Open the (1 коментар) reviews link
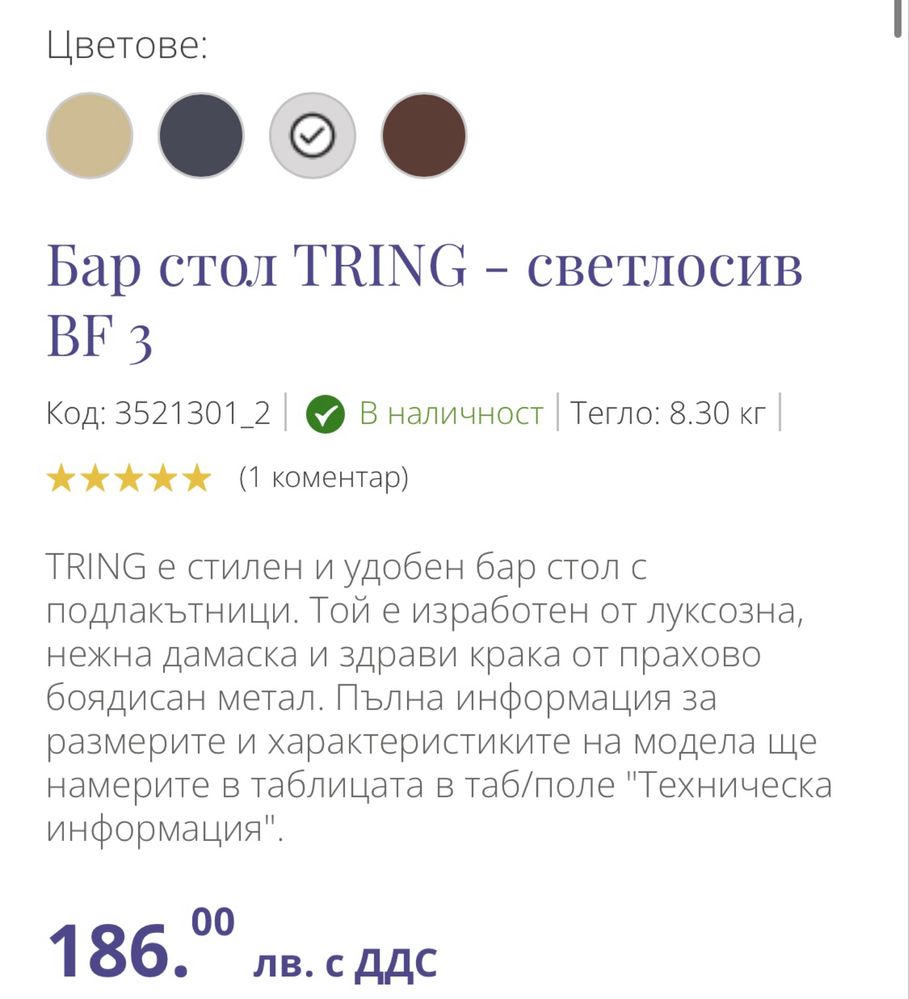The image size is (909, 999). point(323,478)
